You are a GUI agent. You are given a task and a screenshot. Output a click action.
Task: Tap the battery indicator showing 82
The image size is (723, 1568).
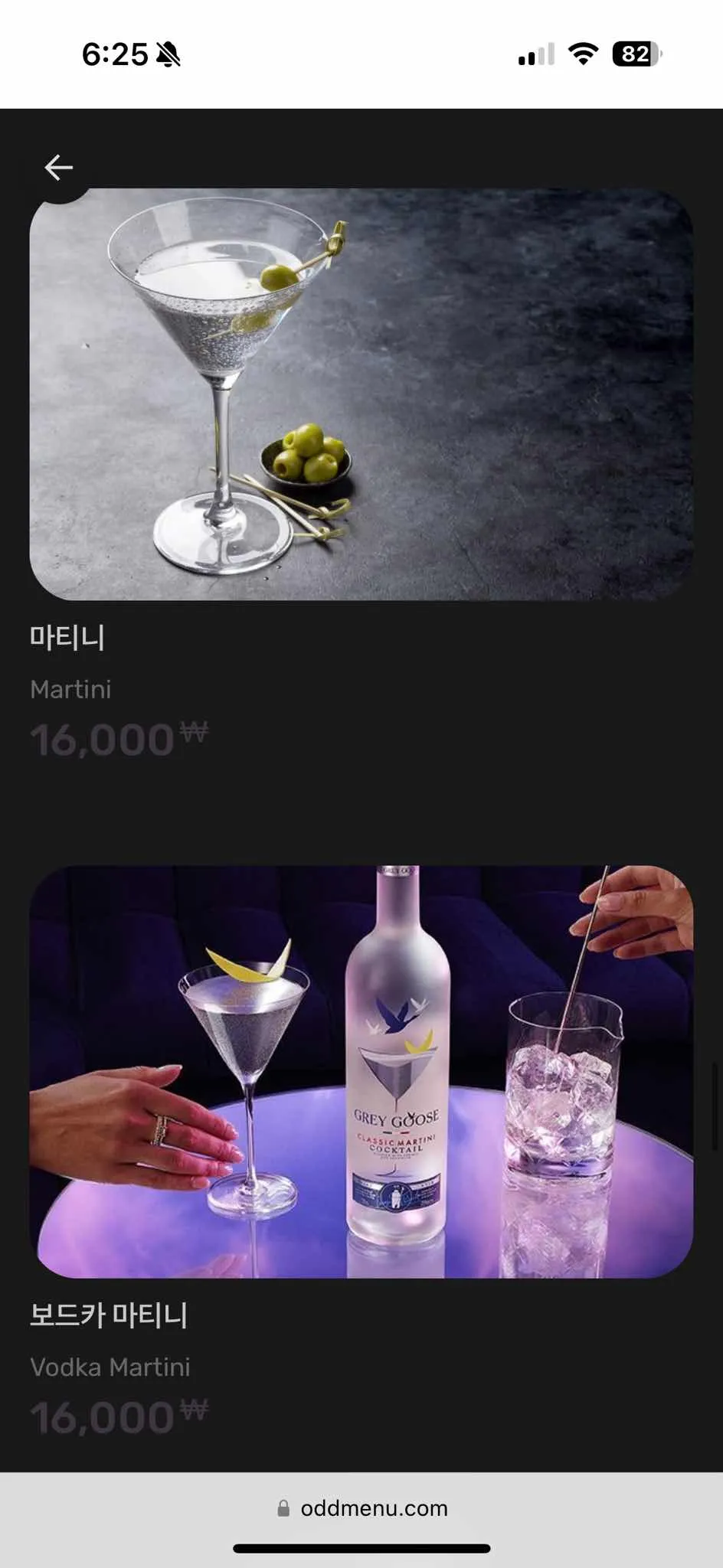634,54
